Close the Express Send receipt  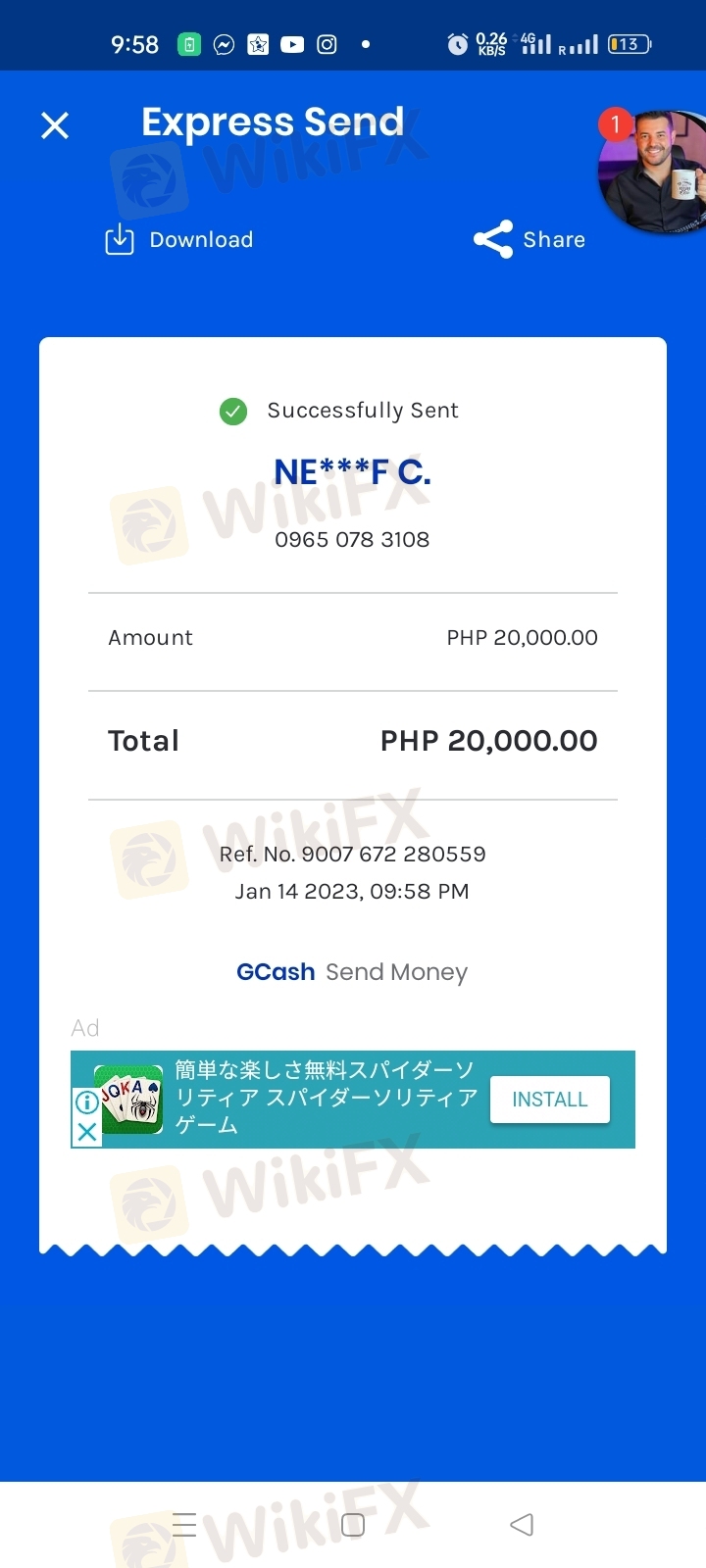pyautogui.click(x=55, y=125)
